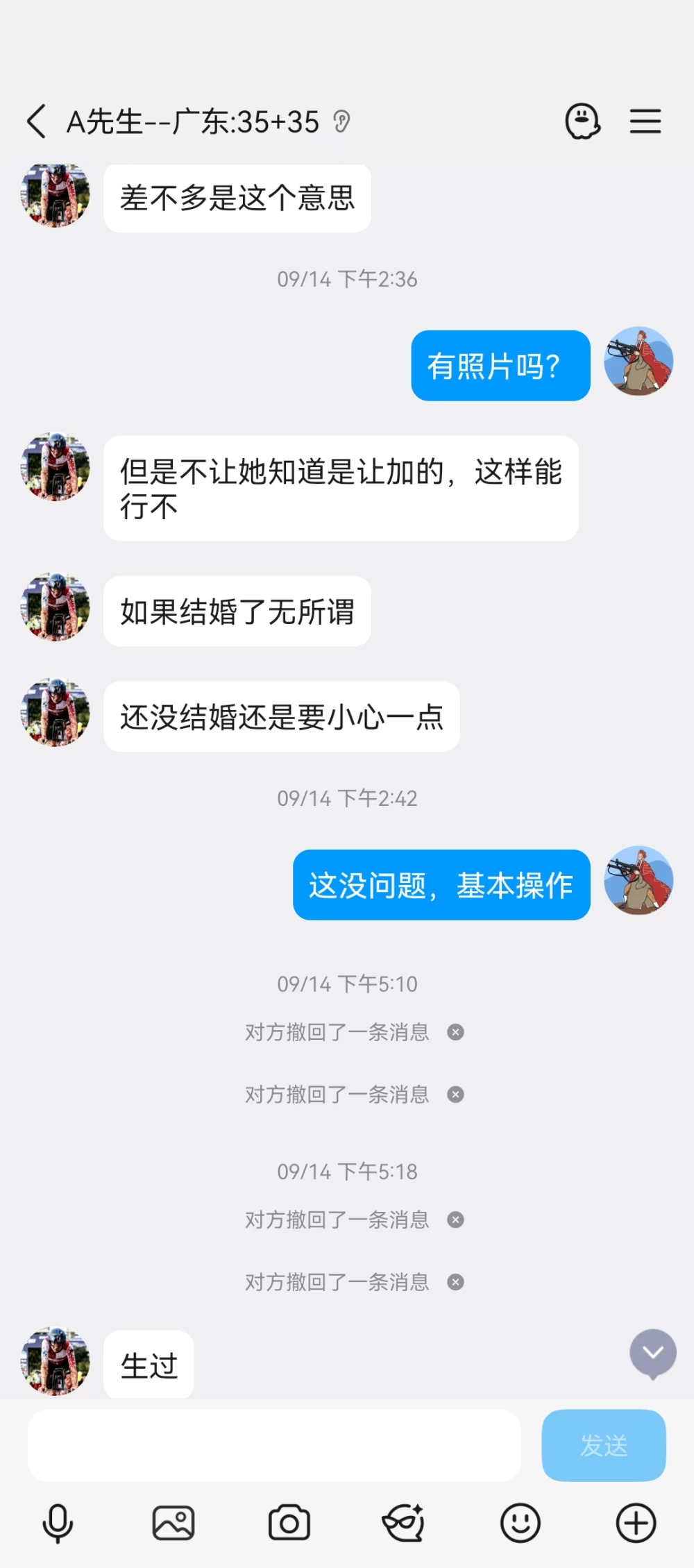Viewport: 694px width, 1568px height.
Task: Open the plus menu for more options
Action: tap(636, 1524)
